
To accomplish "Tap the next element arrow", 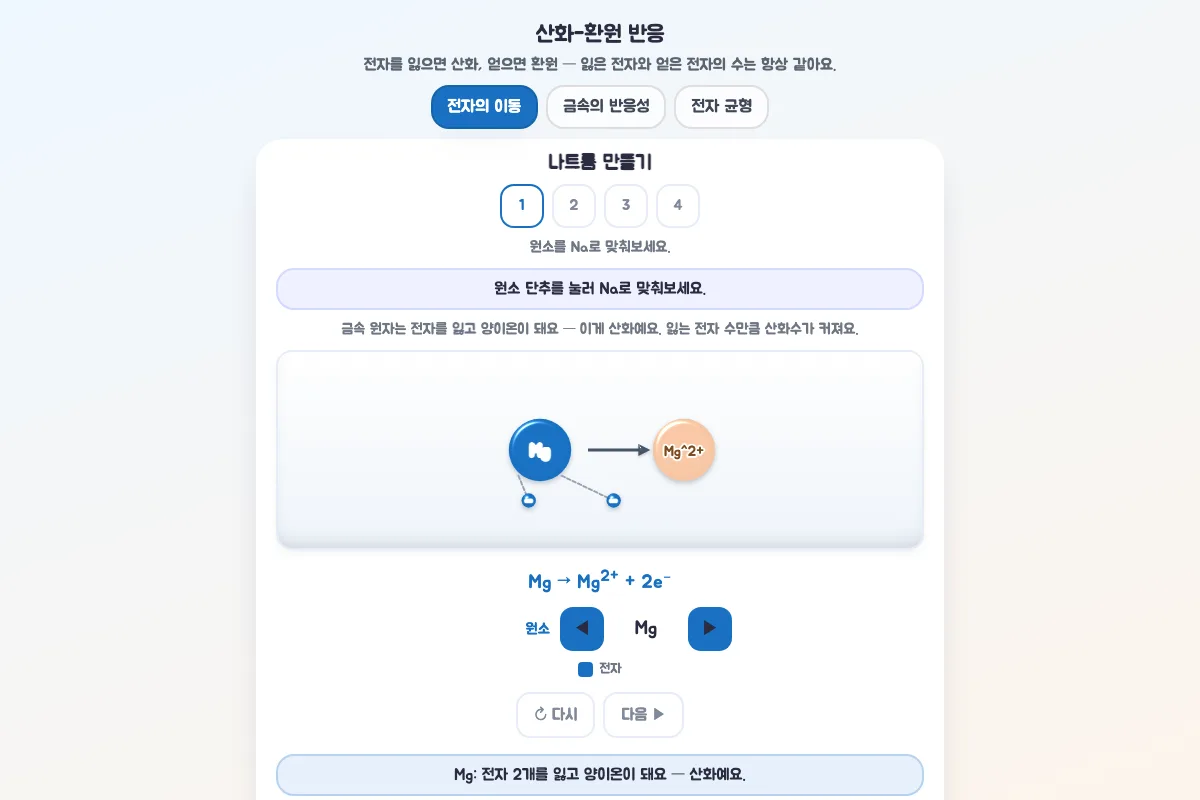I will pos(710,629).
